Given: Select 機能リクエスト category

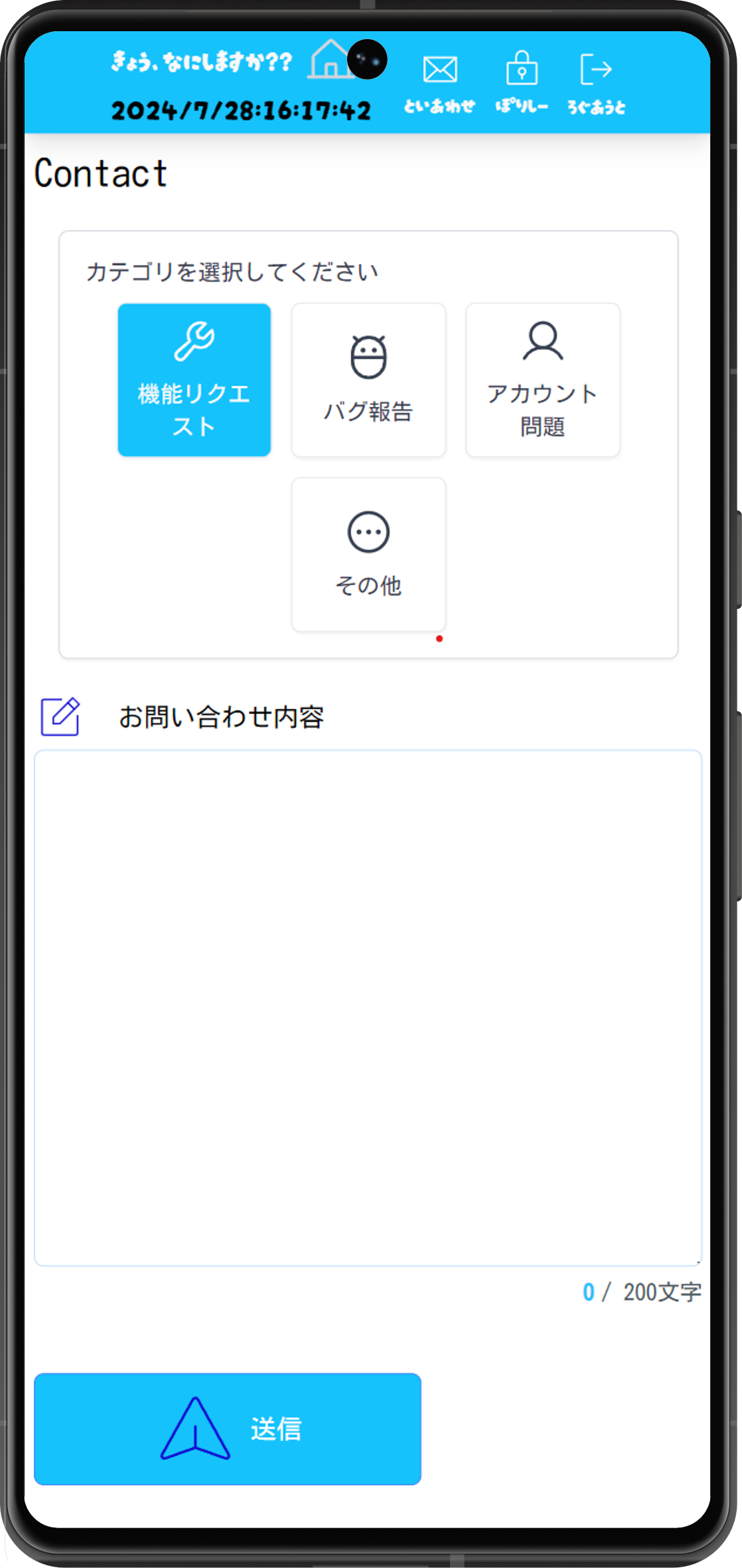Looking at the screenshot, I should [x=194, y=380].
